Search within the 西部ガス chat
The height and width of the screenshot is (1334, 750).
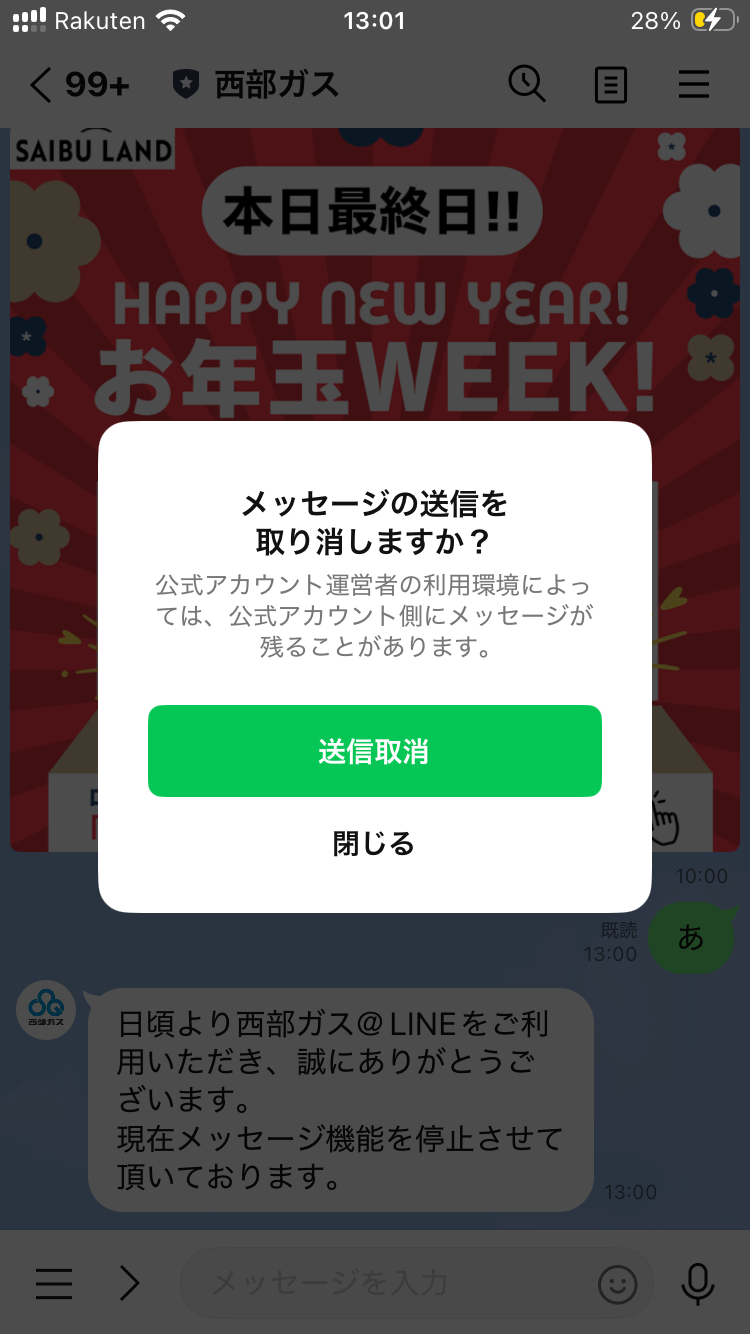527,85
